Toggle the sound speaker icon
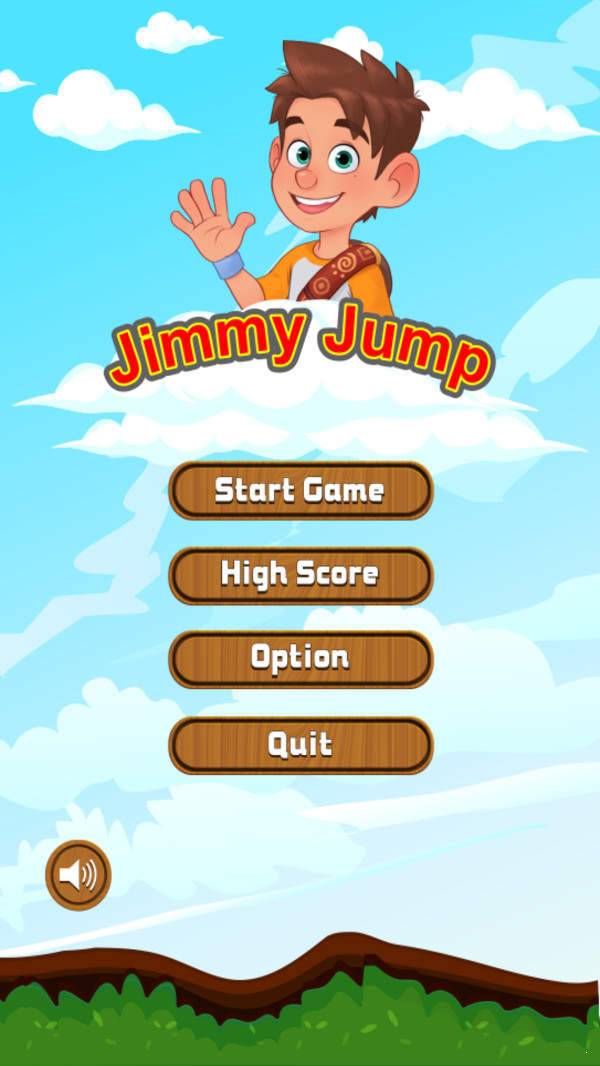 click(78, 875)
